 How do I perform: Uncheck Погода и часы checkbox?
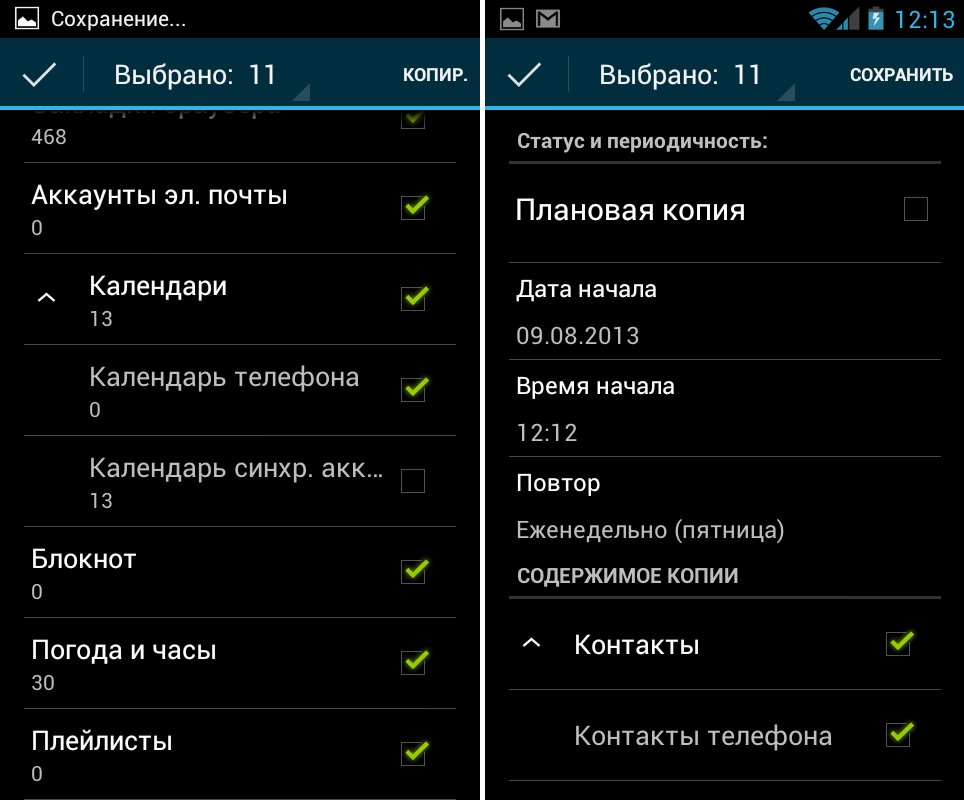tap(413, 662)
